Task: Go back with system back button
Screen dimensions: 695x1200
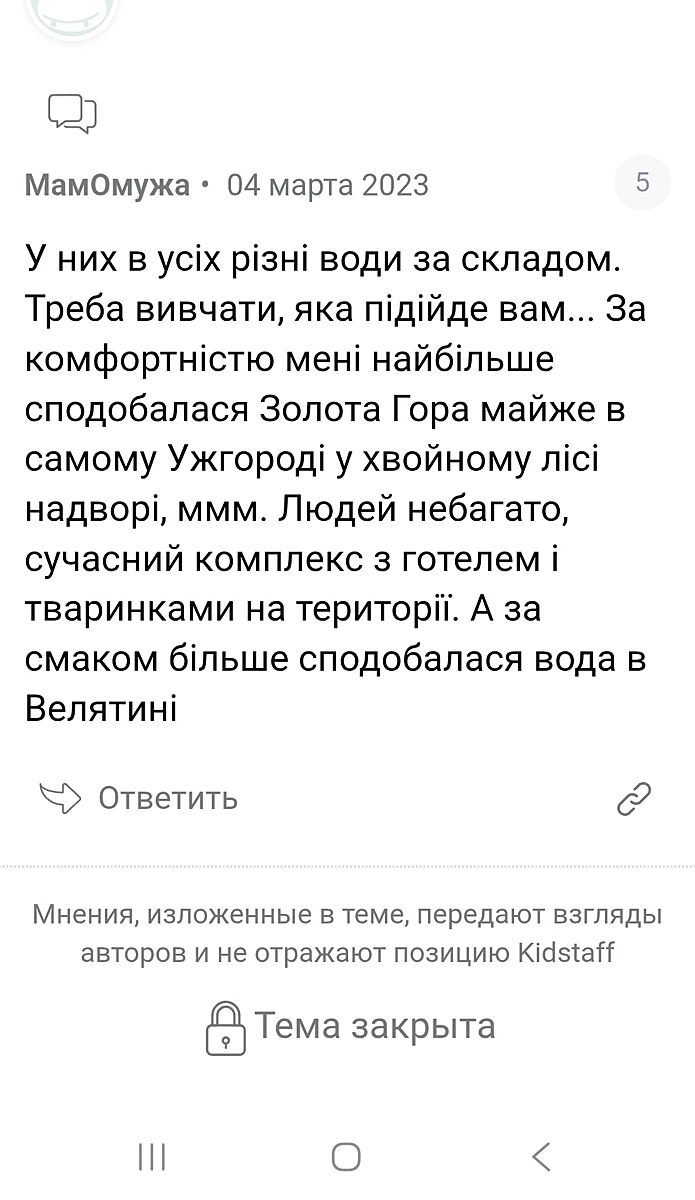Action: [x=541, y=1157]
